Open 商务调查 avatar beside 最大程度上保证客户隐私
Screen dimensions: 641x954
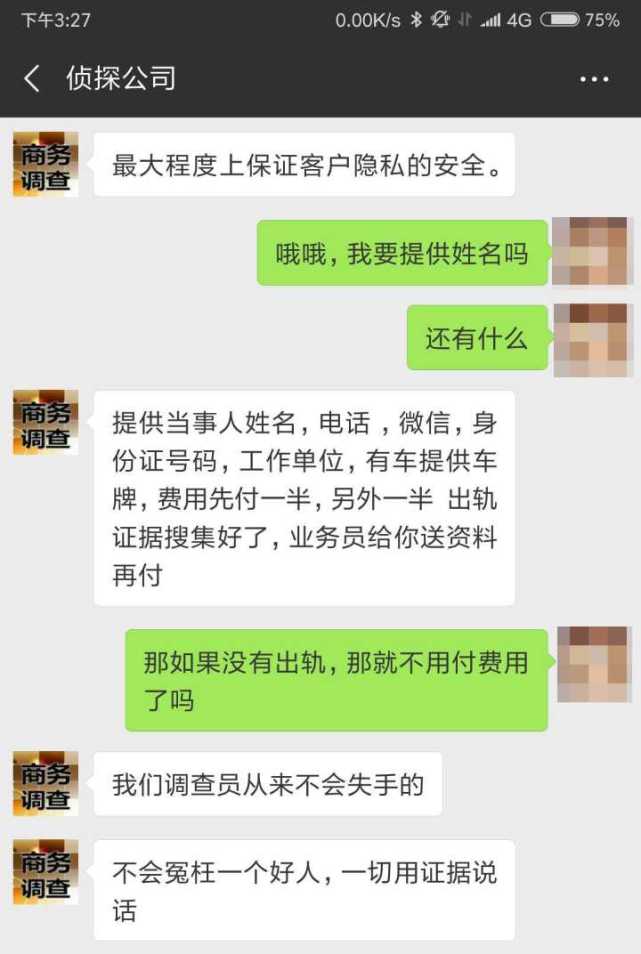pyautogui.click(x=45, y=164)
